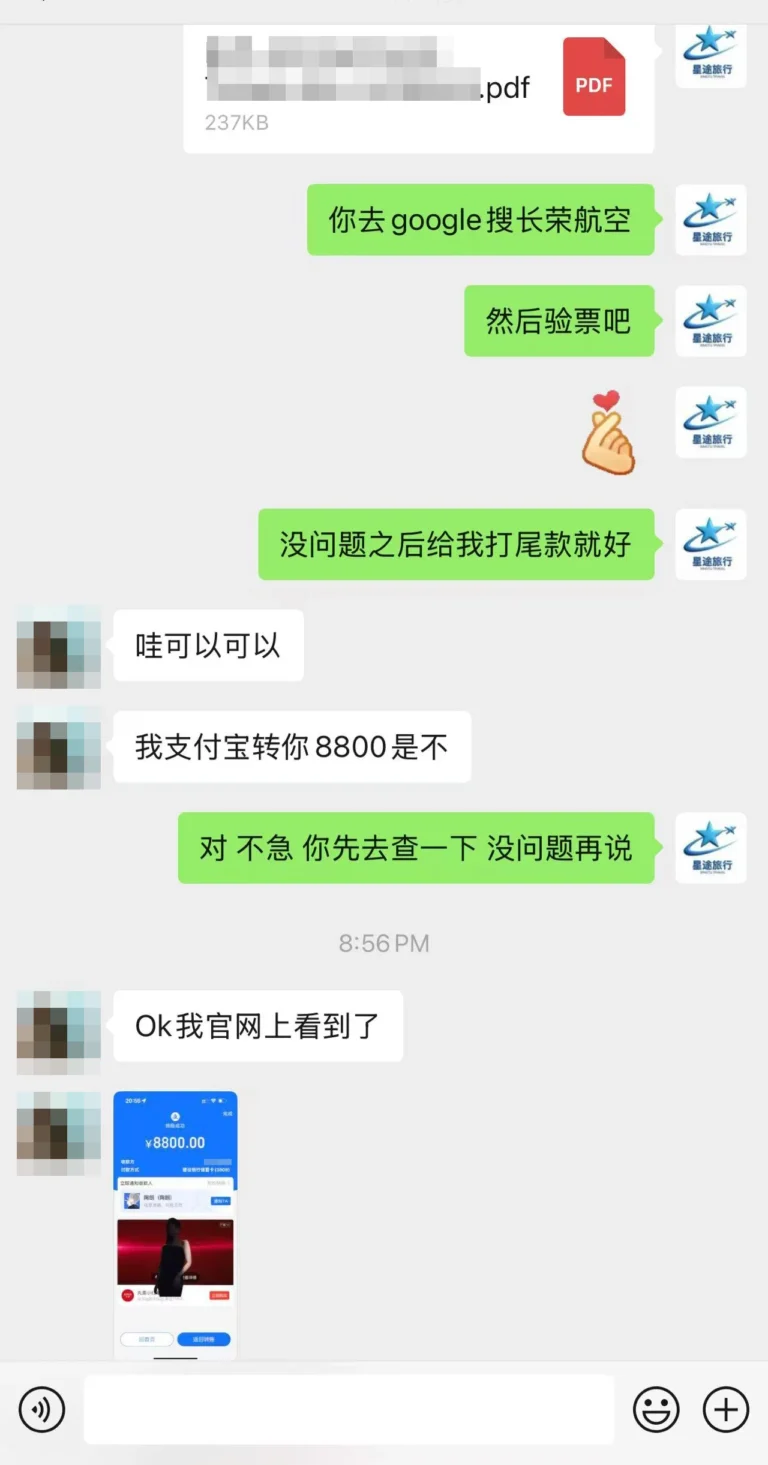768x1465 pixels.
Task: Toggle voice input mode
Action: tap(41, 1410)
